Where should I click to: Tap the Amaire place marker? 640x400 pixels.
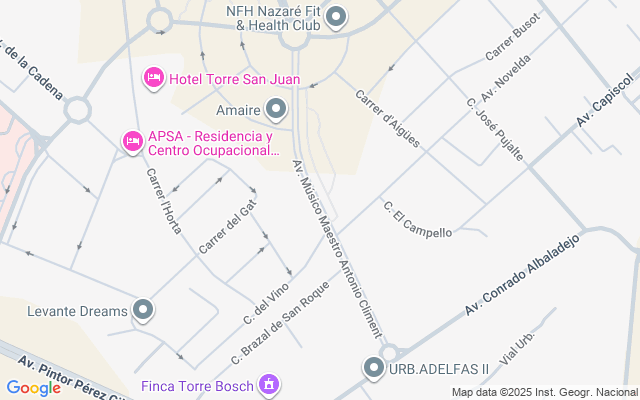coord(276,109)
